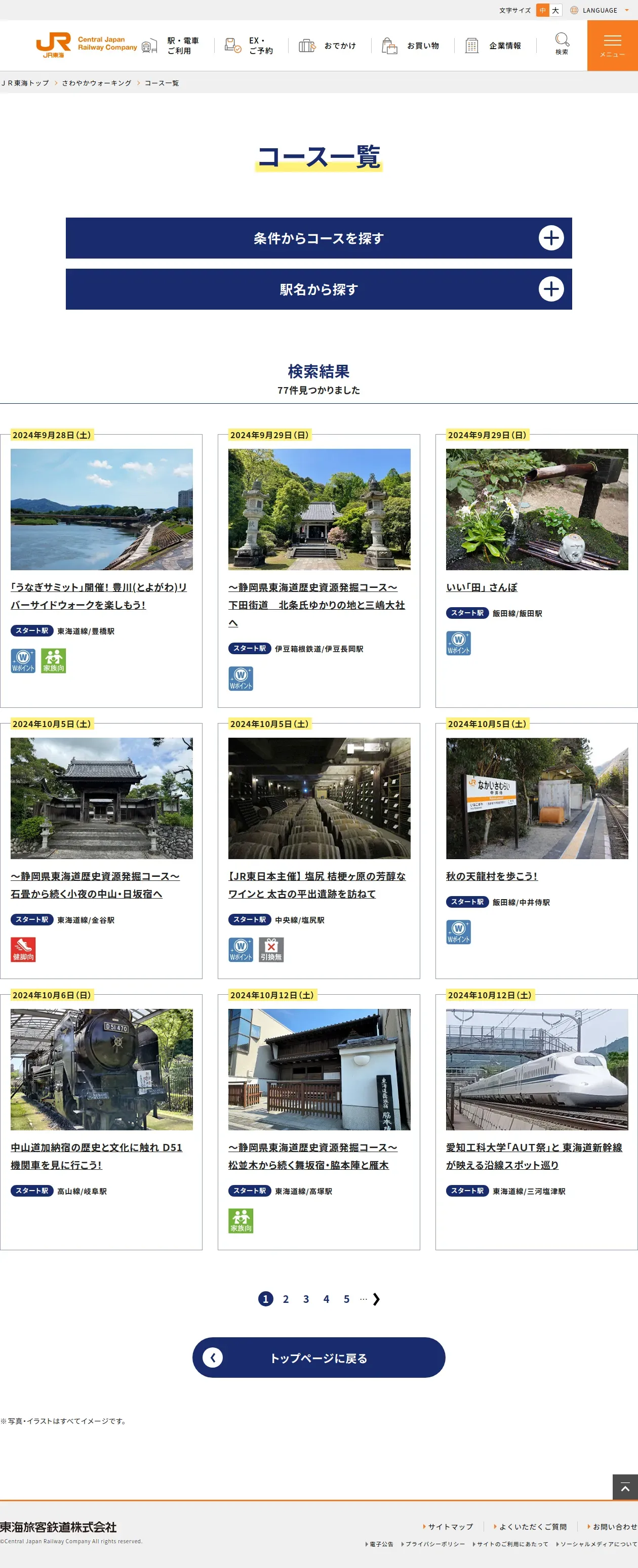638x1568 pixels.
Task: Open おでかけ nav item
Action: pos(328,46)
